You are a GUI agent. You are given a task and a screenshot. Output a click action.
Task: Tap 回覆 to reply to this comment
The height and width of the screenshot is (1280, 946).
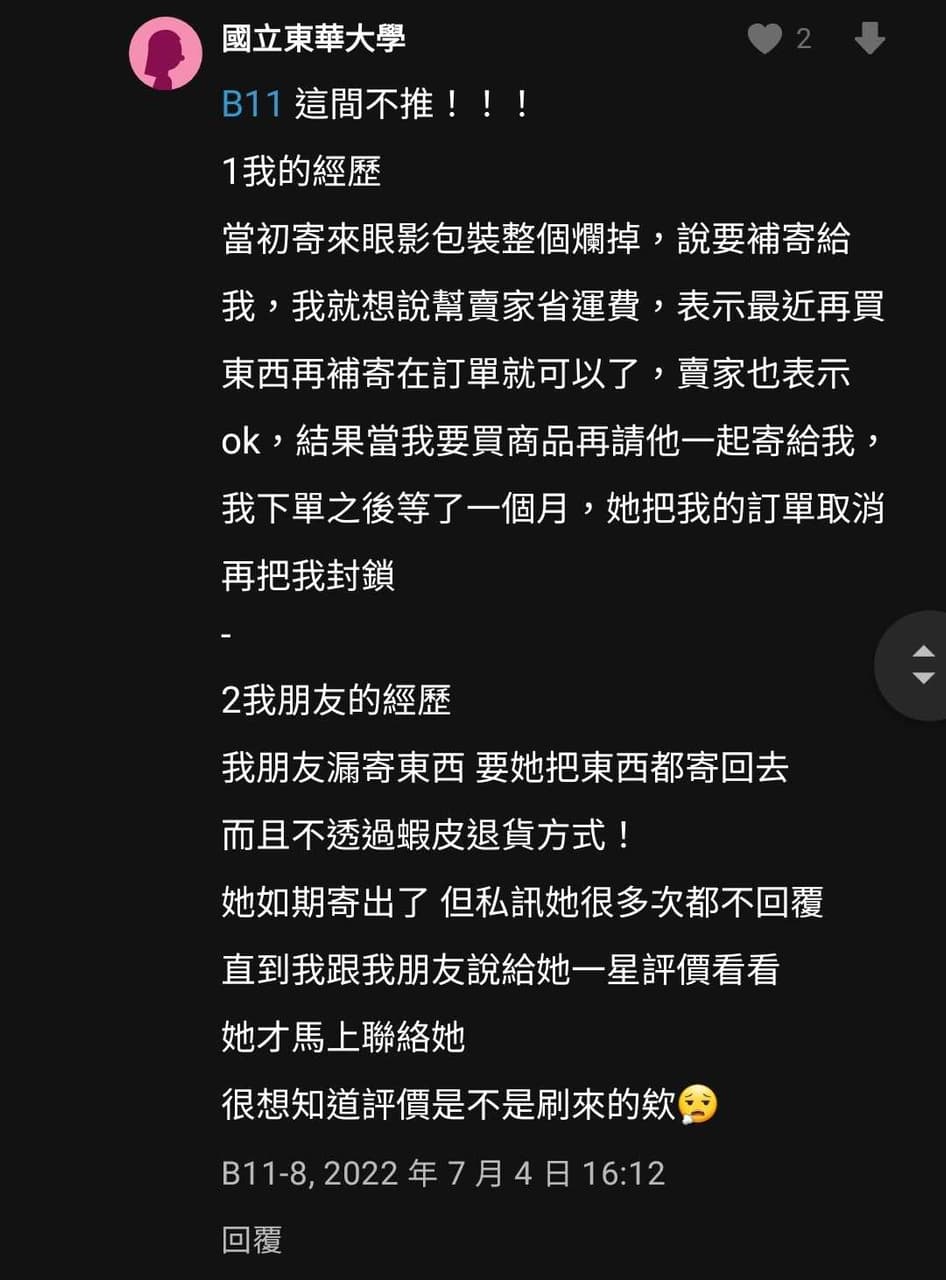pyautogui.click(x=252, y=1240)
